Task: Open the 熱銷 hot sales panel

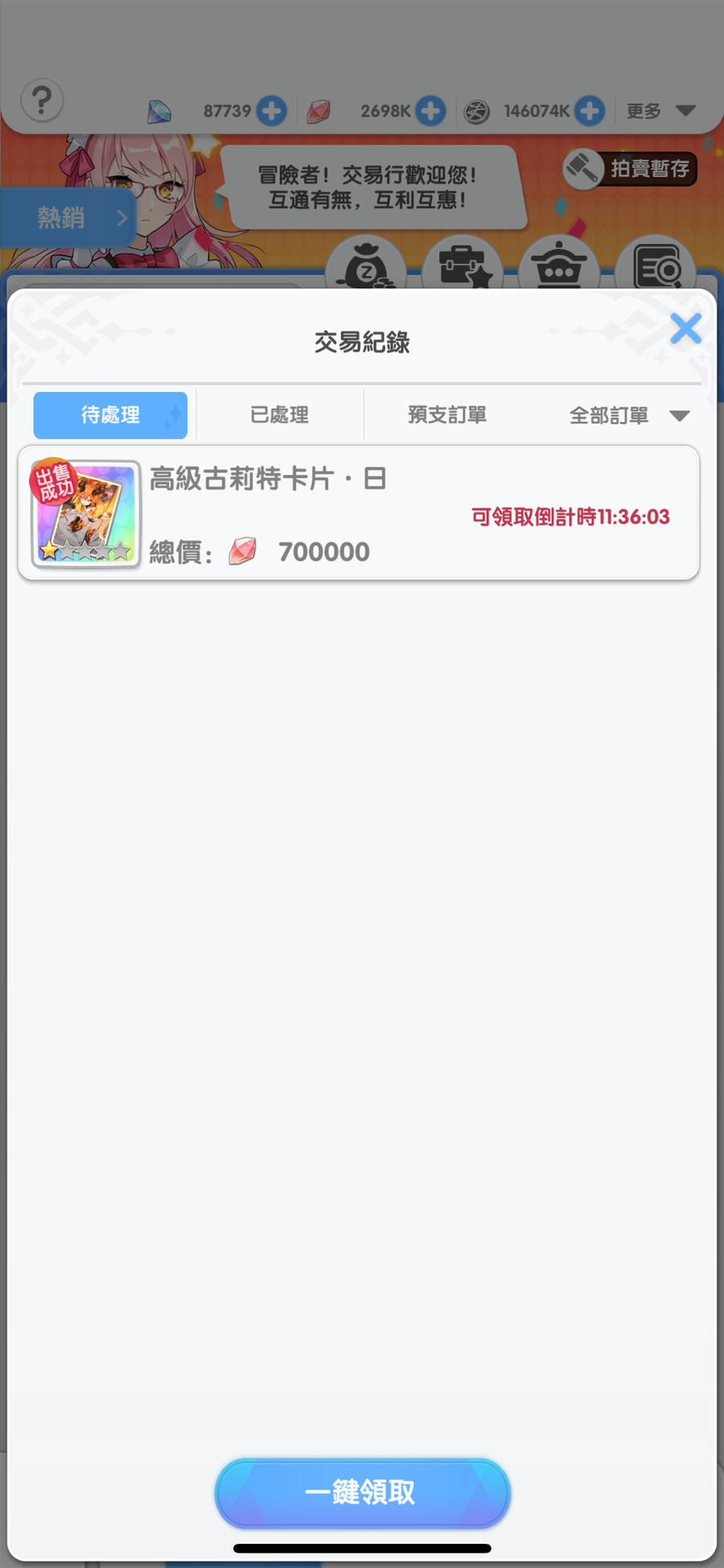Action: pyautogui.click(x=68, y=217)
